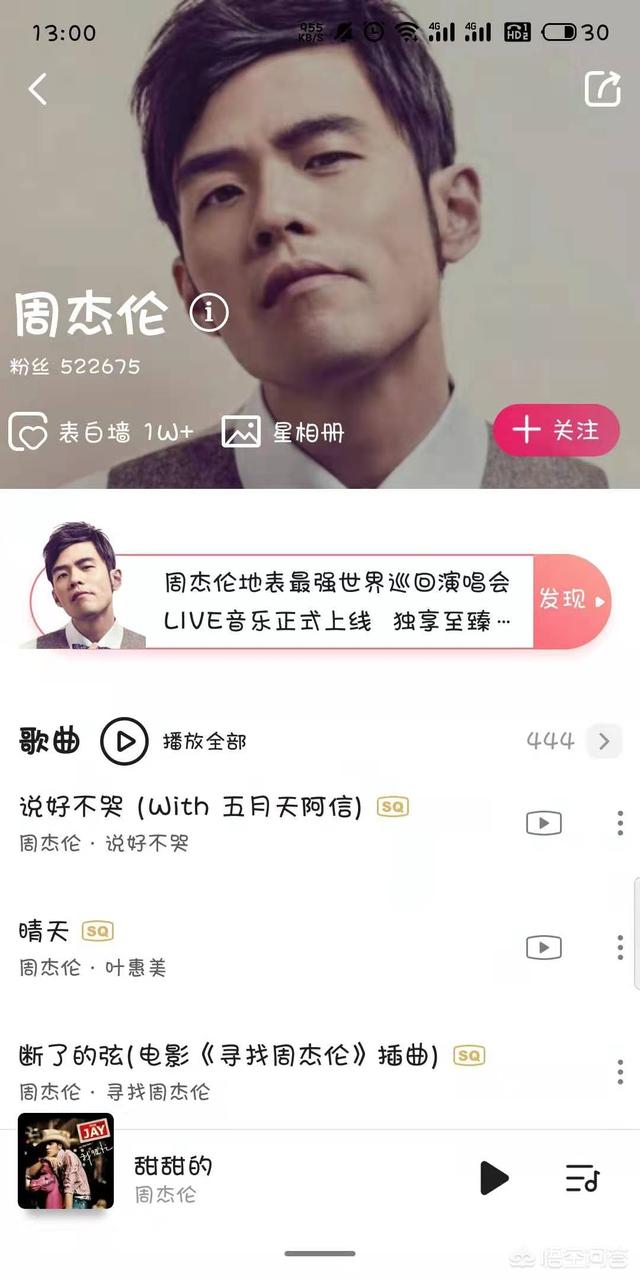This screenshot has height=1280, width=640.
Task: Open more options for 说好不哭
Action: [620, 823]
